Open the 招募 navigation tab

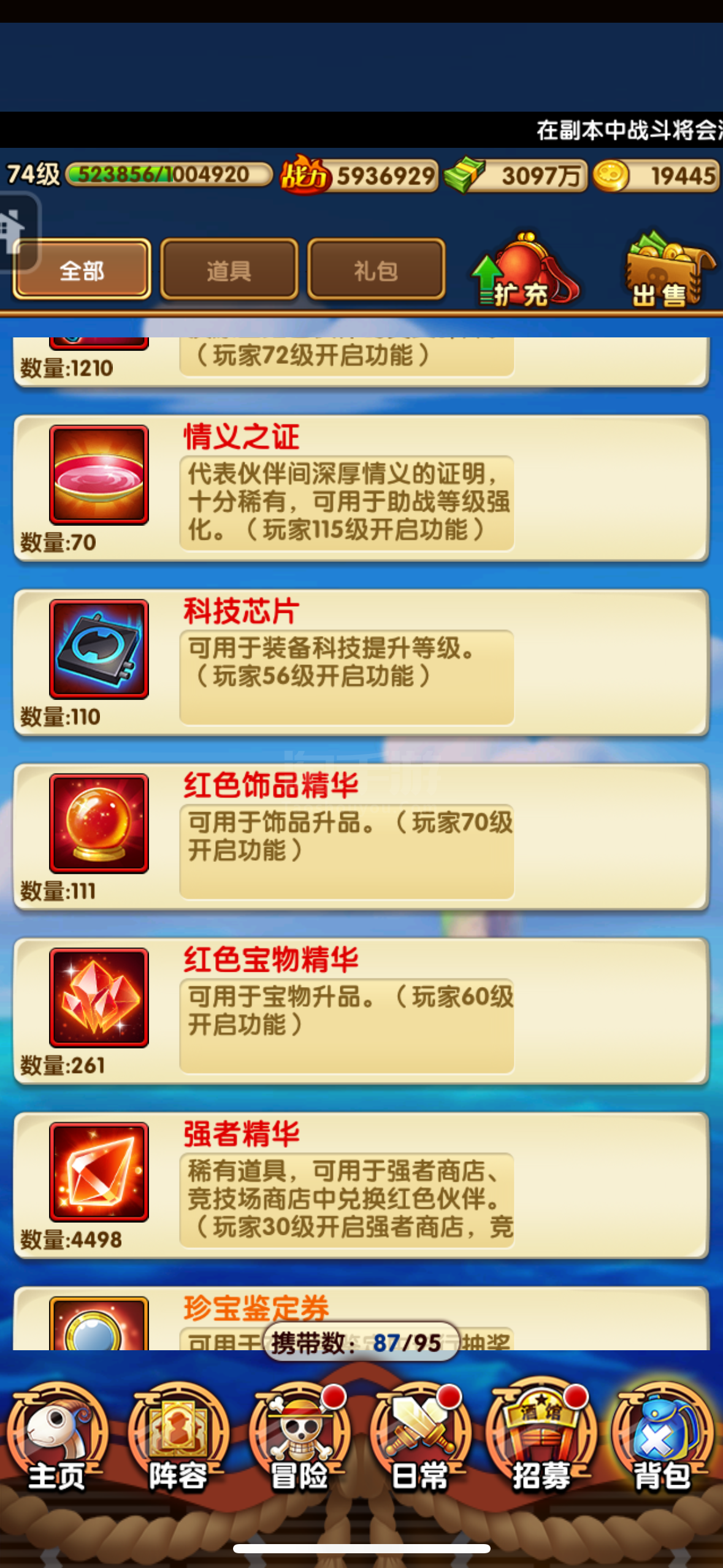(x=541, y=1438)
